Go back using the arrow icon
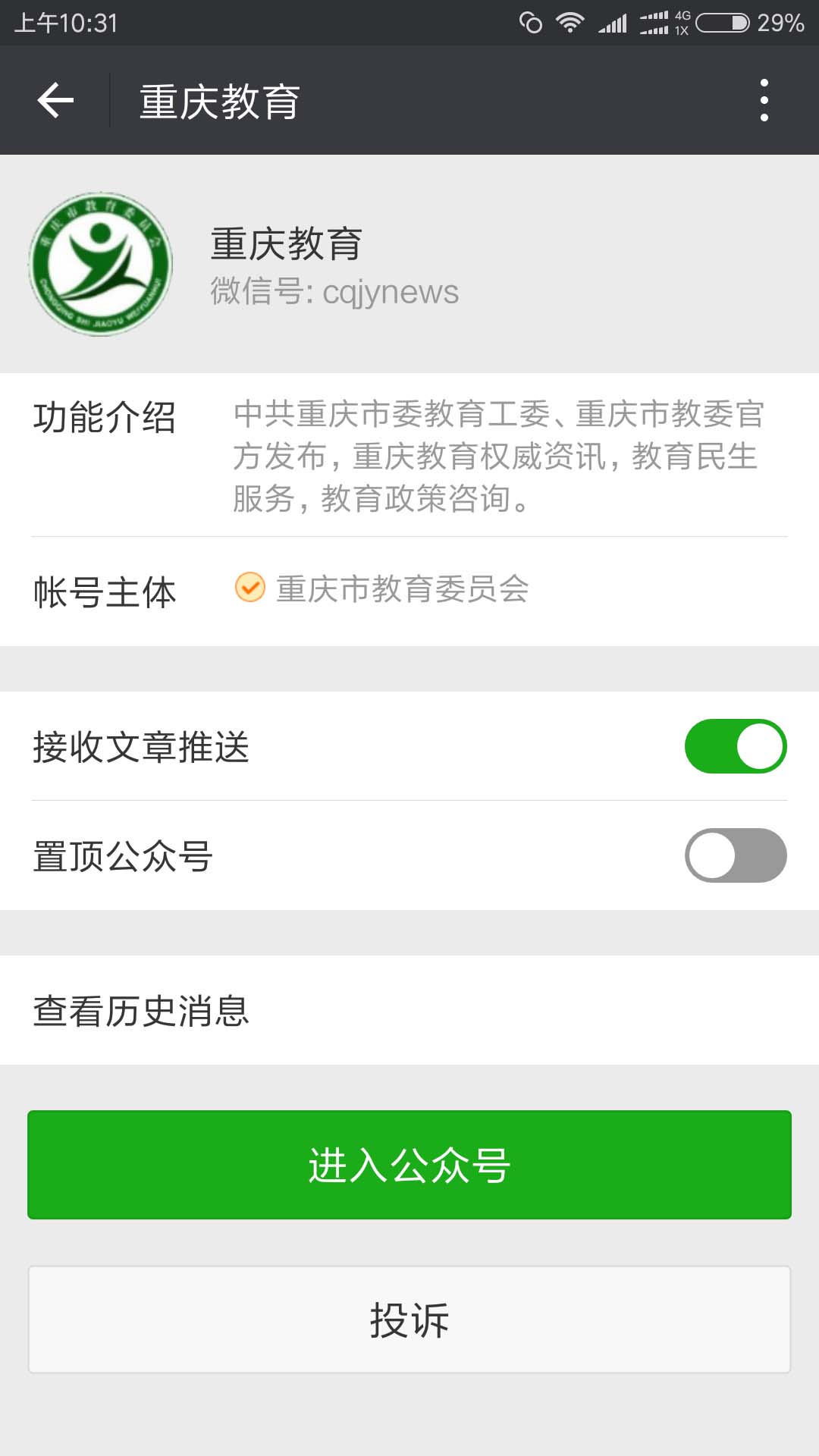Screen dimensions: 819x1456 point(55,101)
